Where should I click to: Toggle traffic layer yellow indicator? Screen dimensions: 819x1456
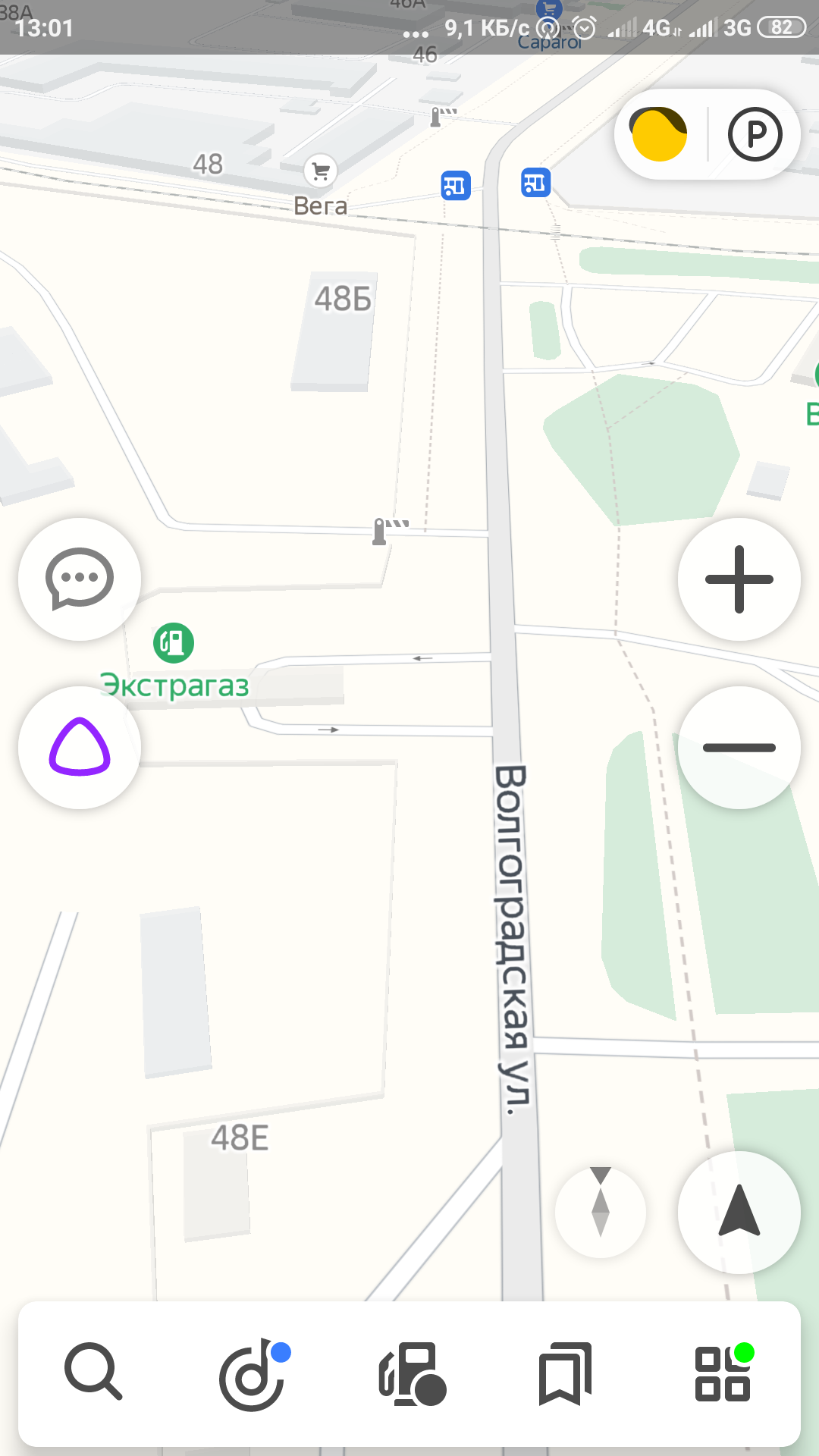click(x=659, y=135)
